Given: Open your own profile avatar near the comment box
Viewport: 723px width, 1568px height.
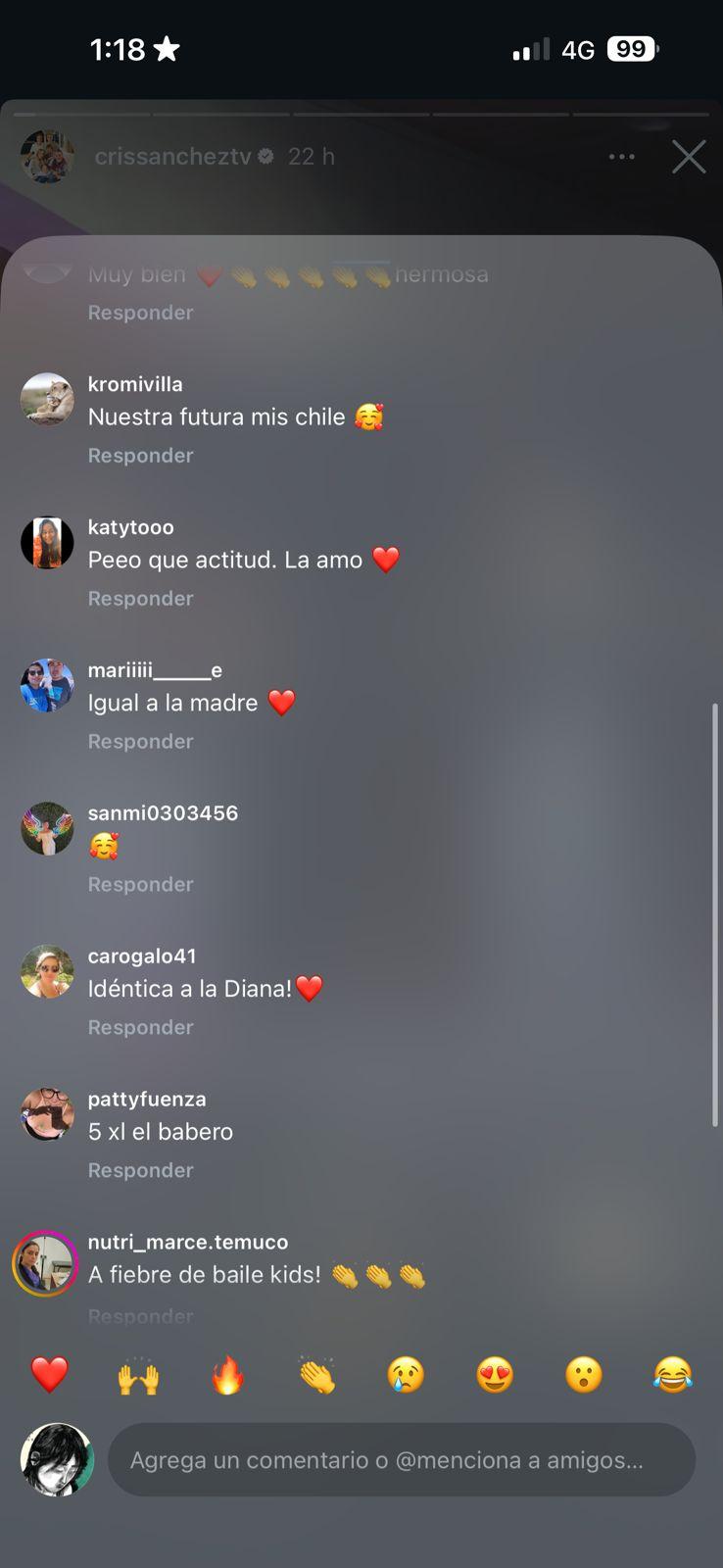Looking at the screenshot, I should click(x=56, y=1459).
